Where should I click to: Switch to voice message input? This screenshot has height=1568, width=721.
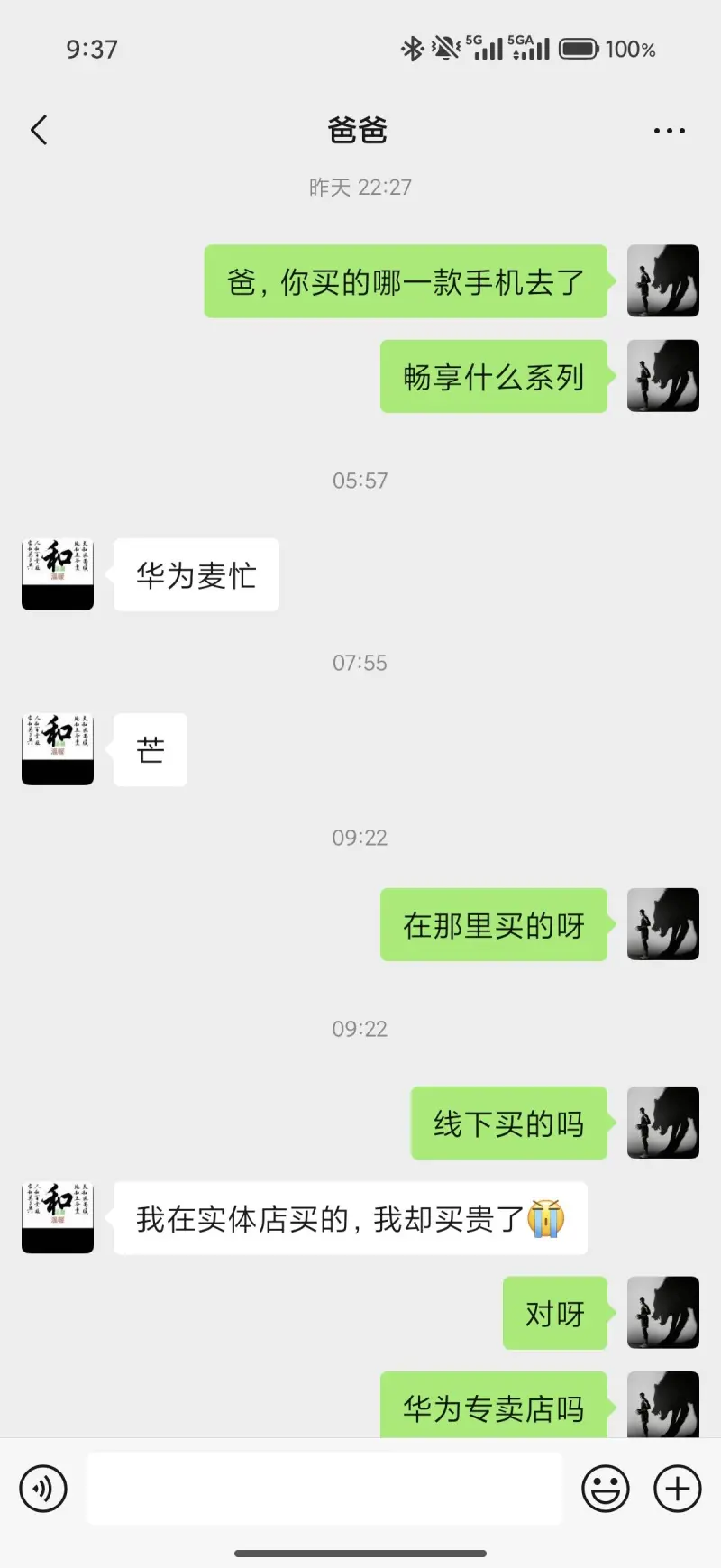43,1488
